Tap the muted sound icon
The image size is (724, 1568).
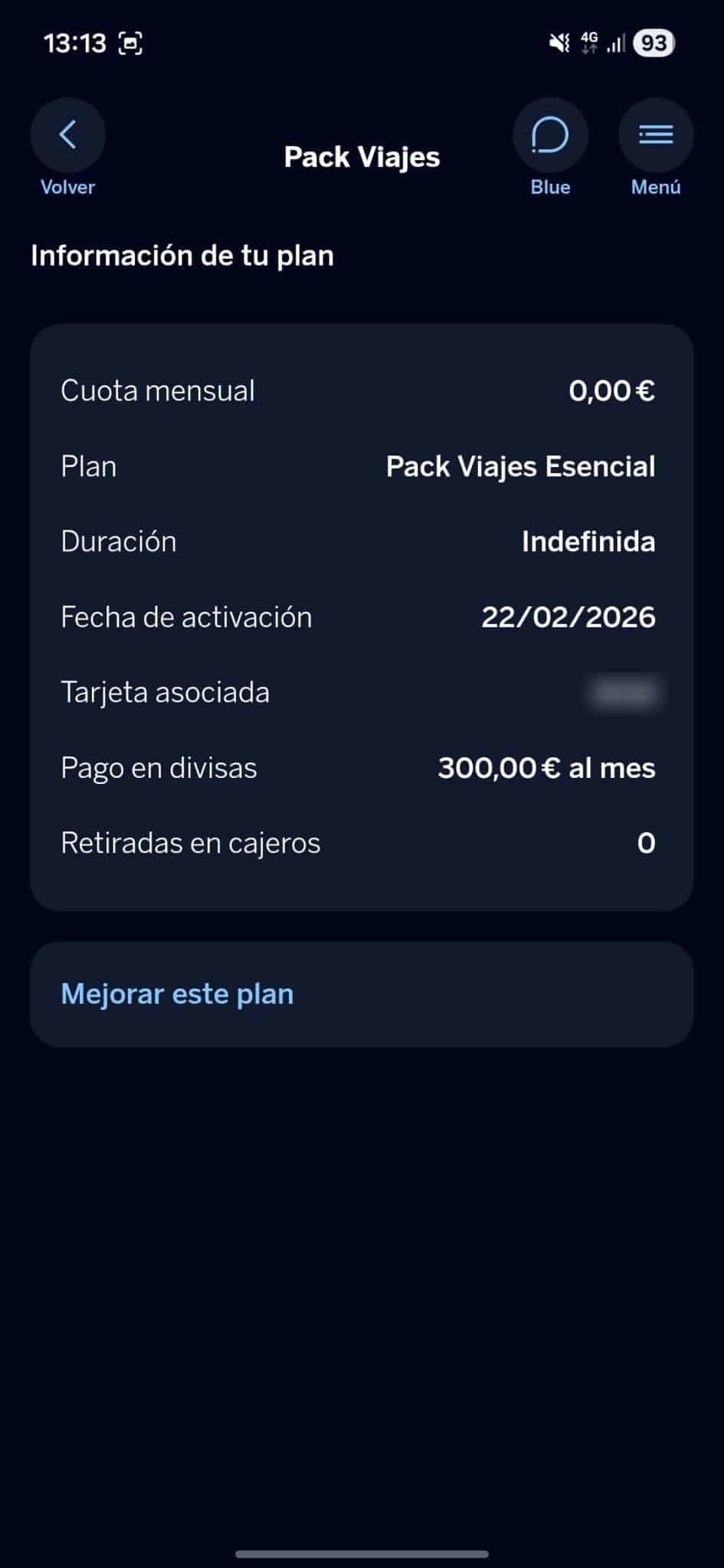(x=559, y=44)
